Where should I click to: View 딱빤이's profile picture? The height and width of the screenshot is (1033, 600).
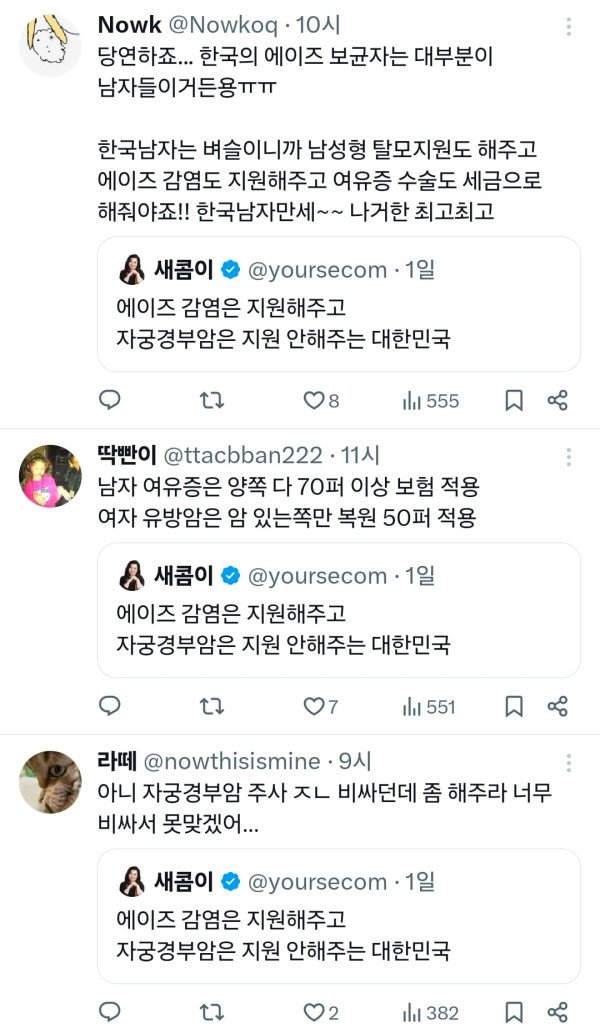point(49,476)
